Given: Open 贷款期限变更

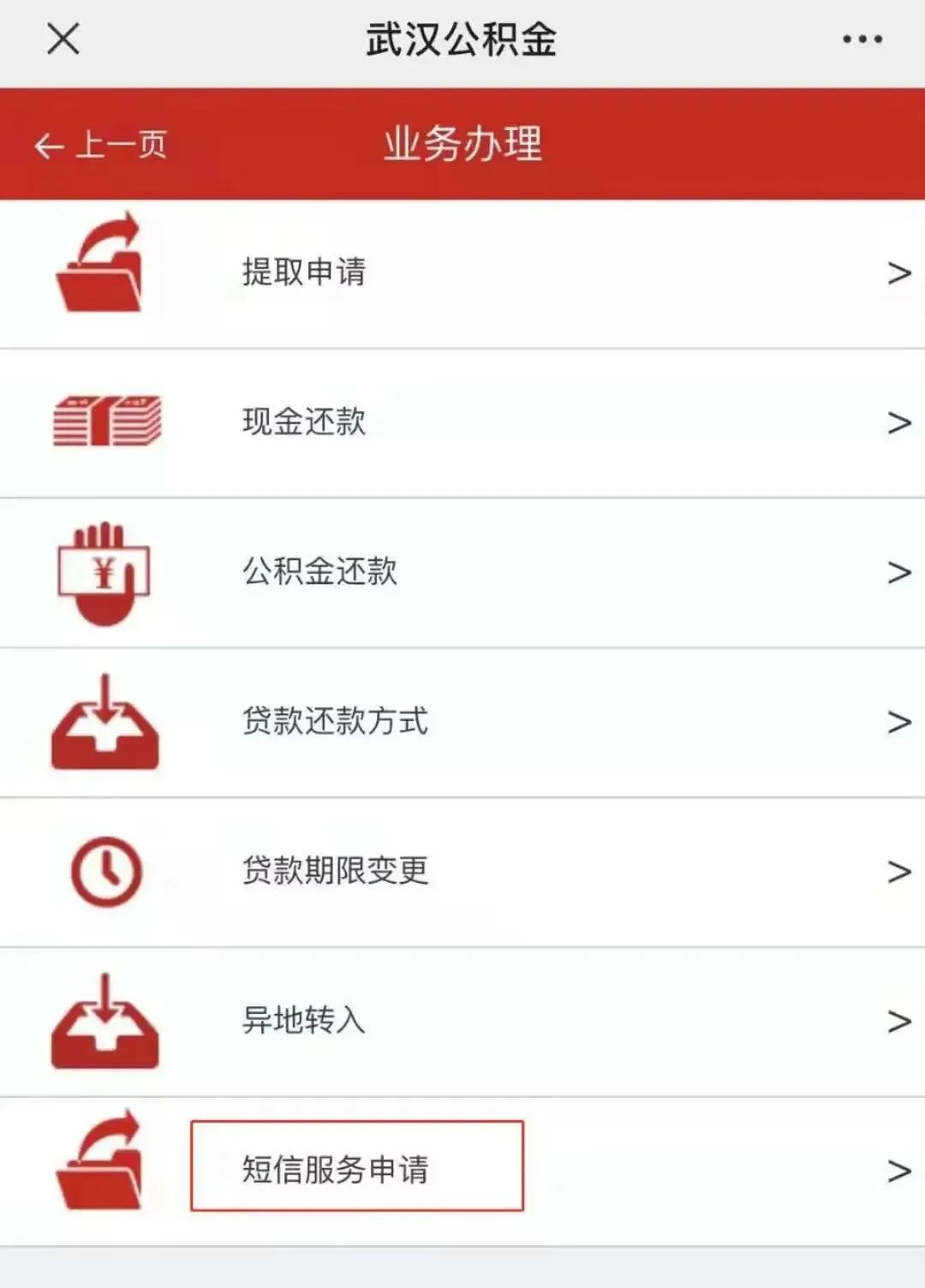Looking at the screenshot, I should pos(335,871).
